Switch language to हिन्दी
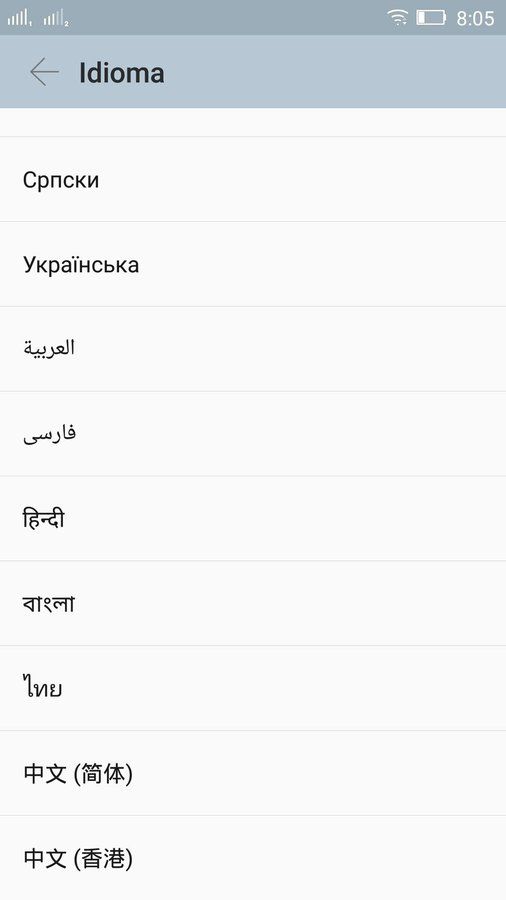This screenshot has width=506, height=900. [253, 518]
